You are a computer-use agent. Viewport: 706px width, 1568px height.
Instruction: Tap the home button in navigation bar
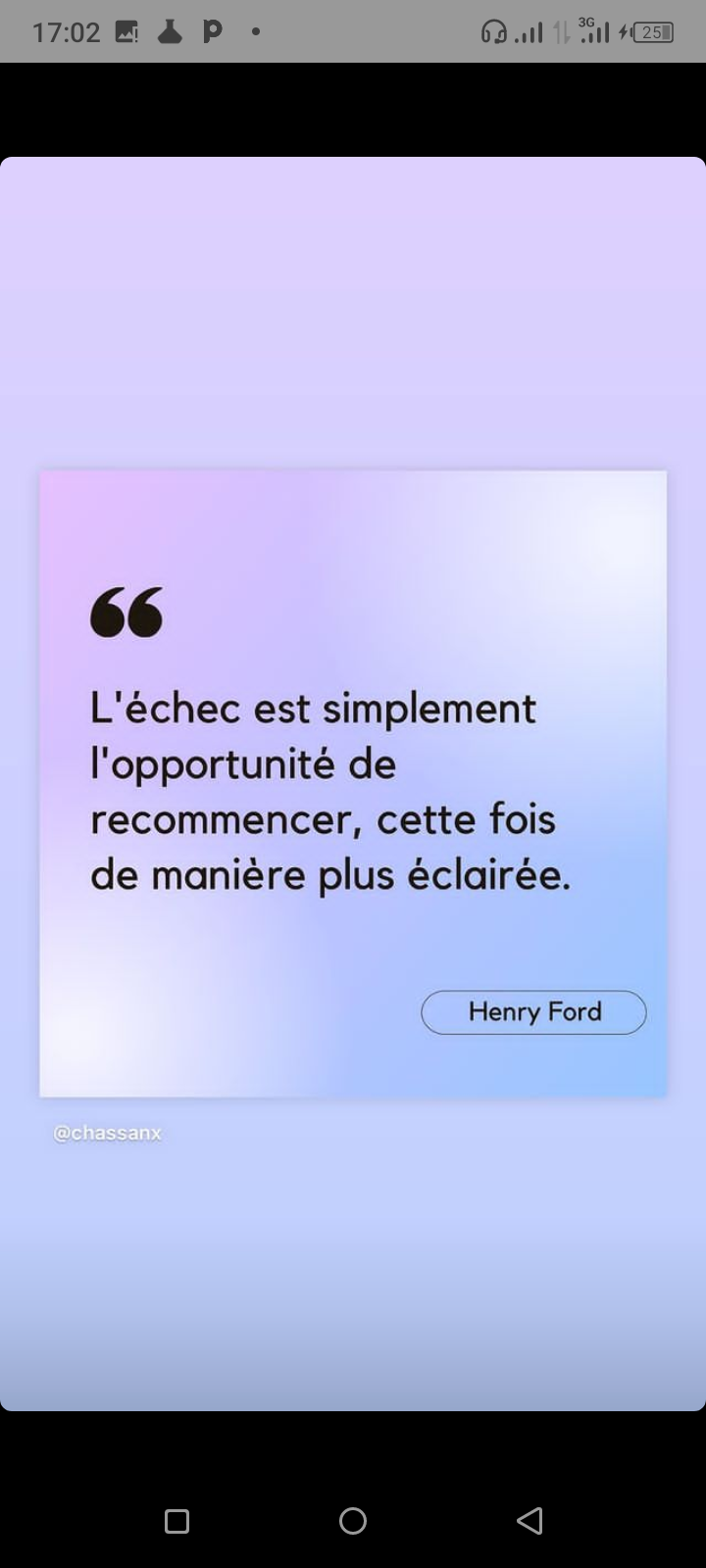(353, 1520)
